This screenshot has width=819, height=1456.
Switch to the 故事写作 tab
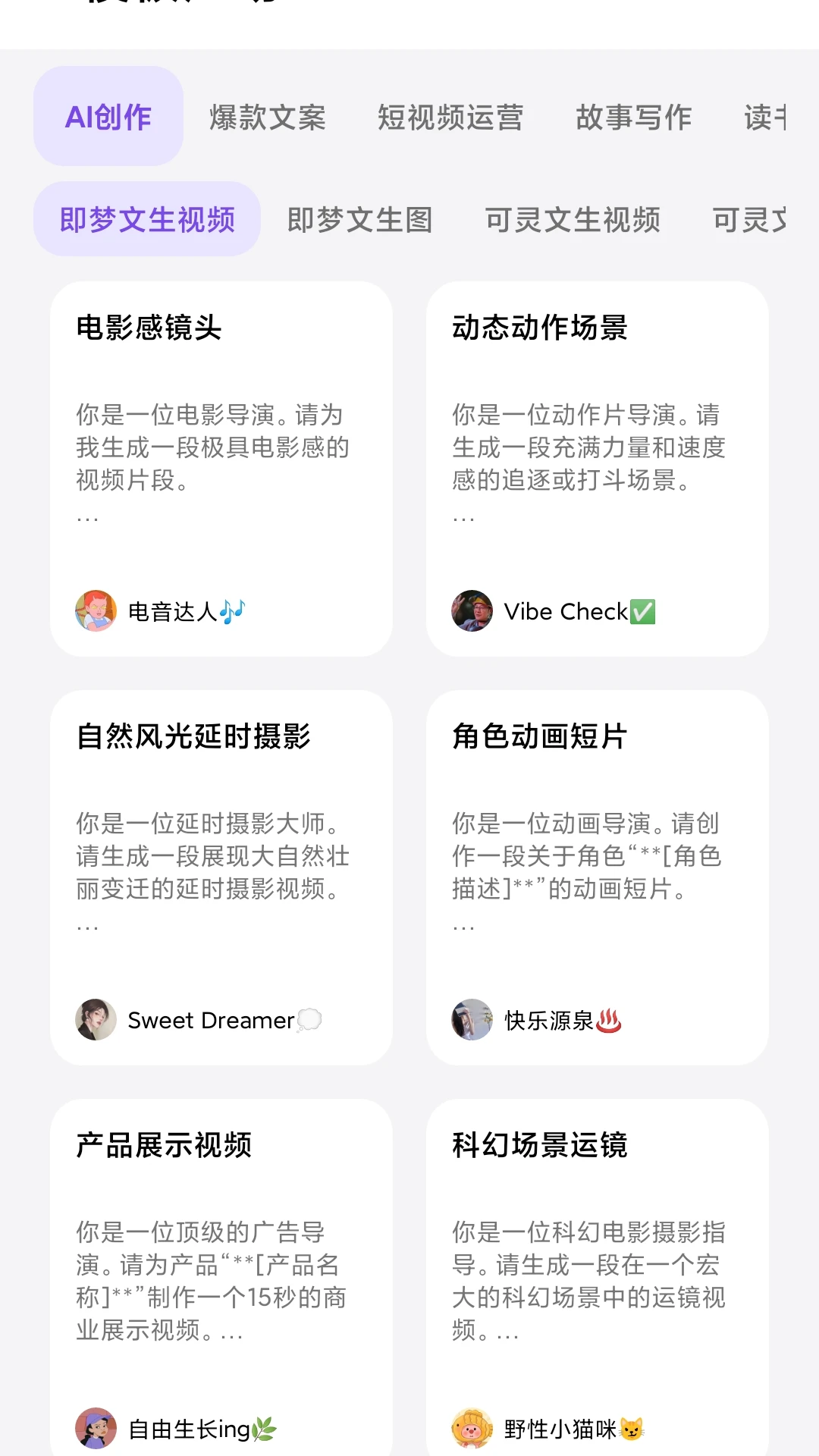pyautogui.click(x=635, y=118)
